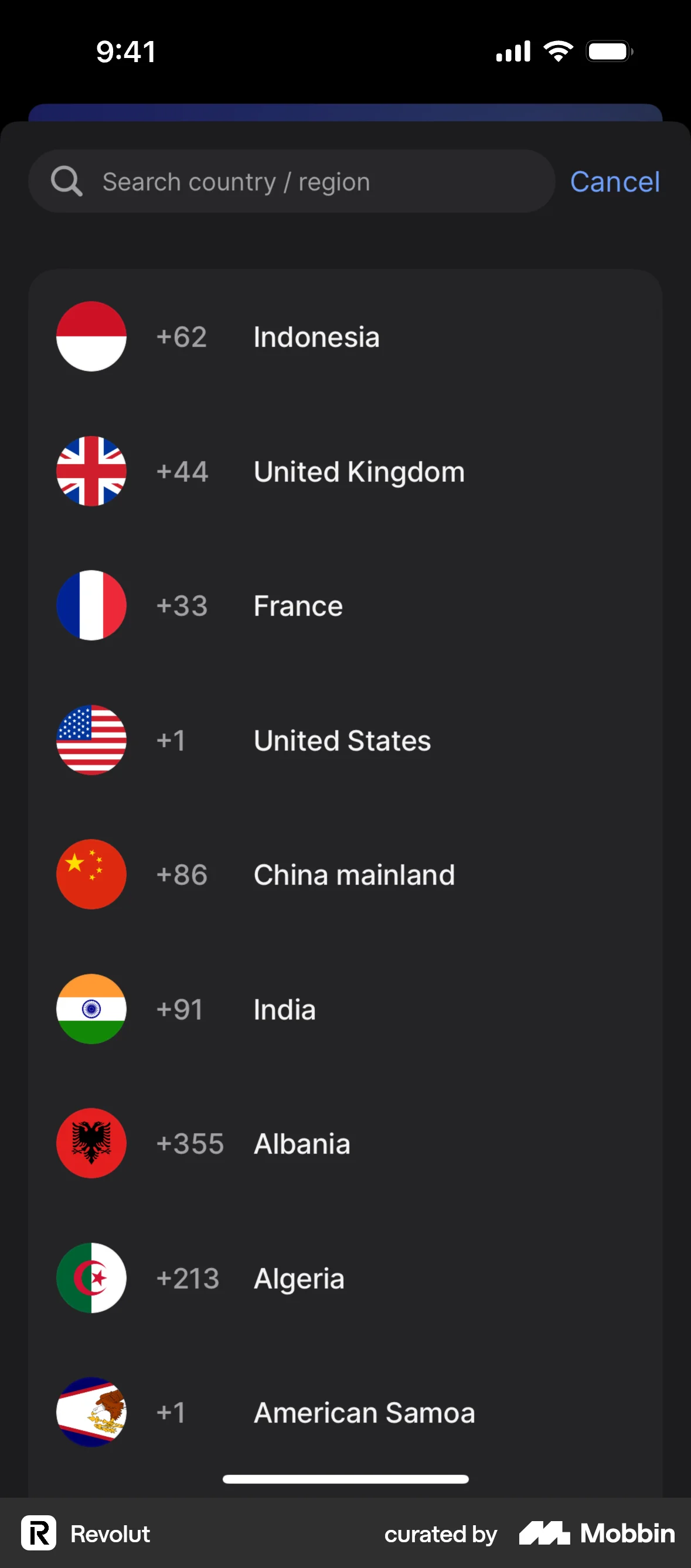The height and width of the screenshot is (1568, 691).
Task: Click the United Kingdom flag icon
Action: click(x=91, y=471)
